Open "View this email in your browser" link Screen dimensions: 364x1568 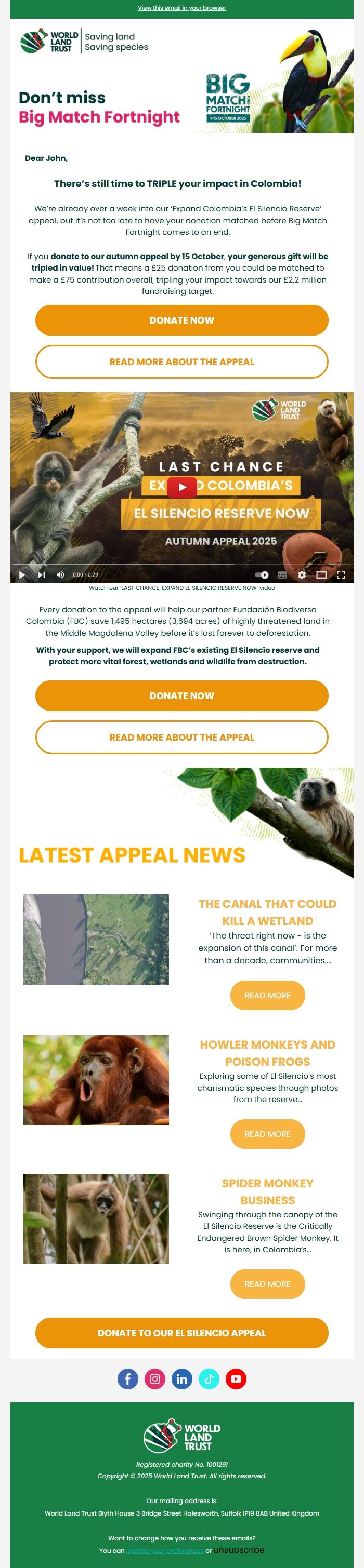[x=181, y=8]
